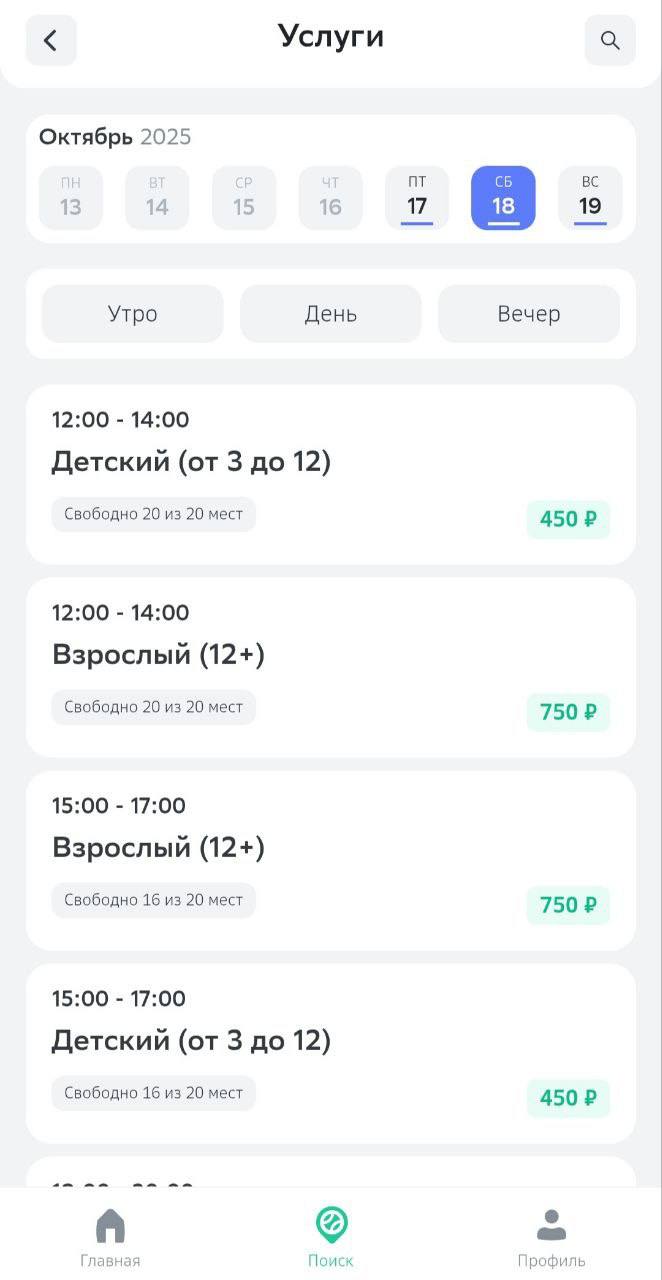Switch to the Поиск tab
662x1280 pixels.
pos(331,1237)
